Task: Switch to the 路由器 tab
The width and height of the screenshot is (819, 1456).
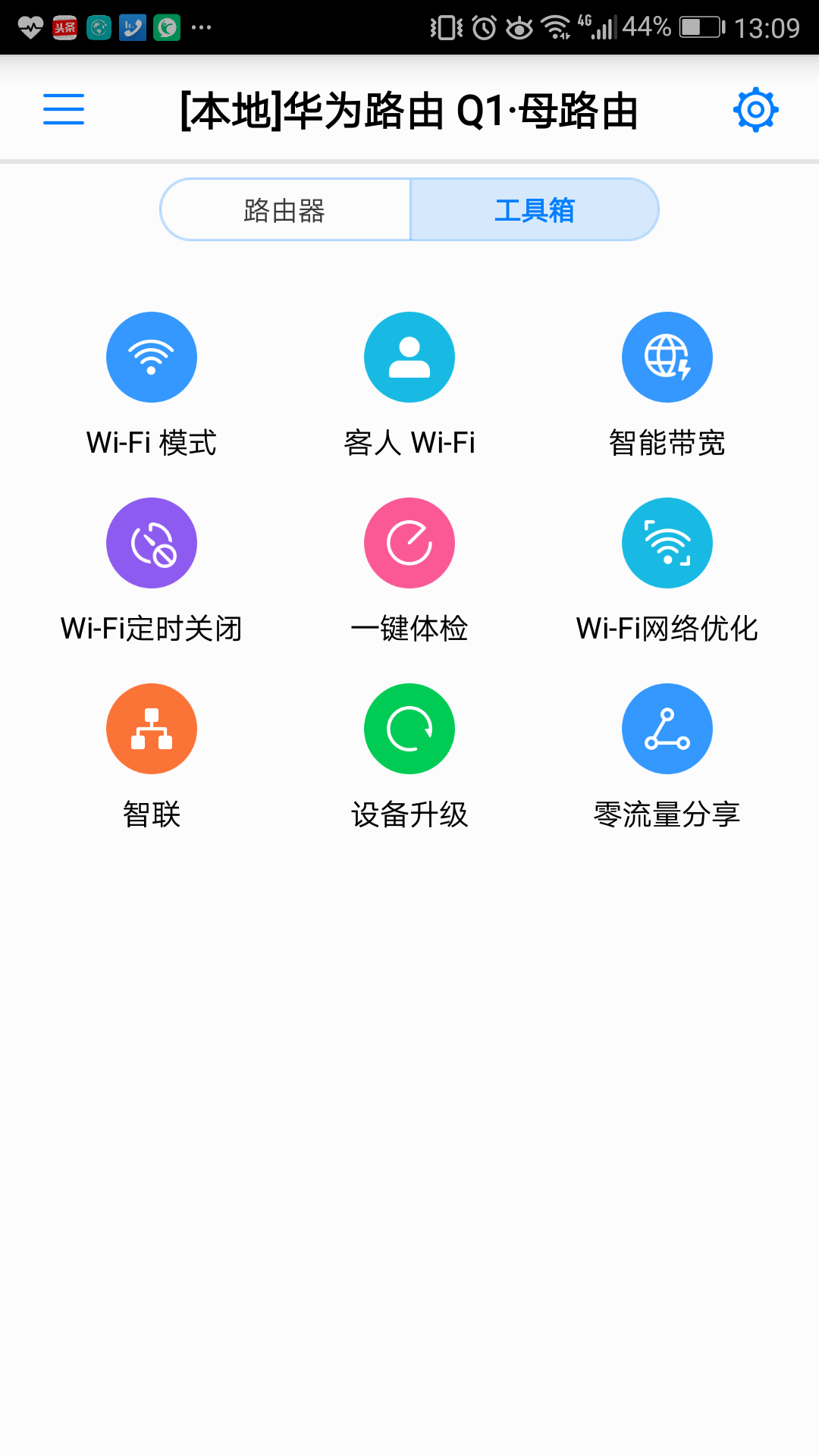Action: 285,210
